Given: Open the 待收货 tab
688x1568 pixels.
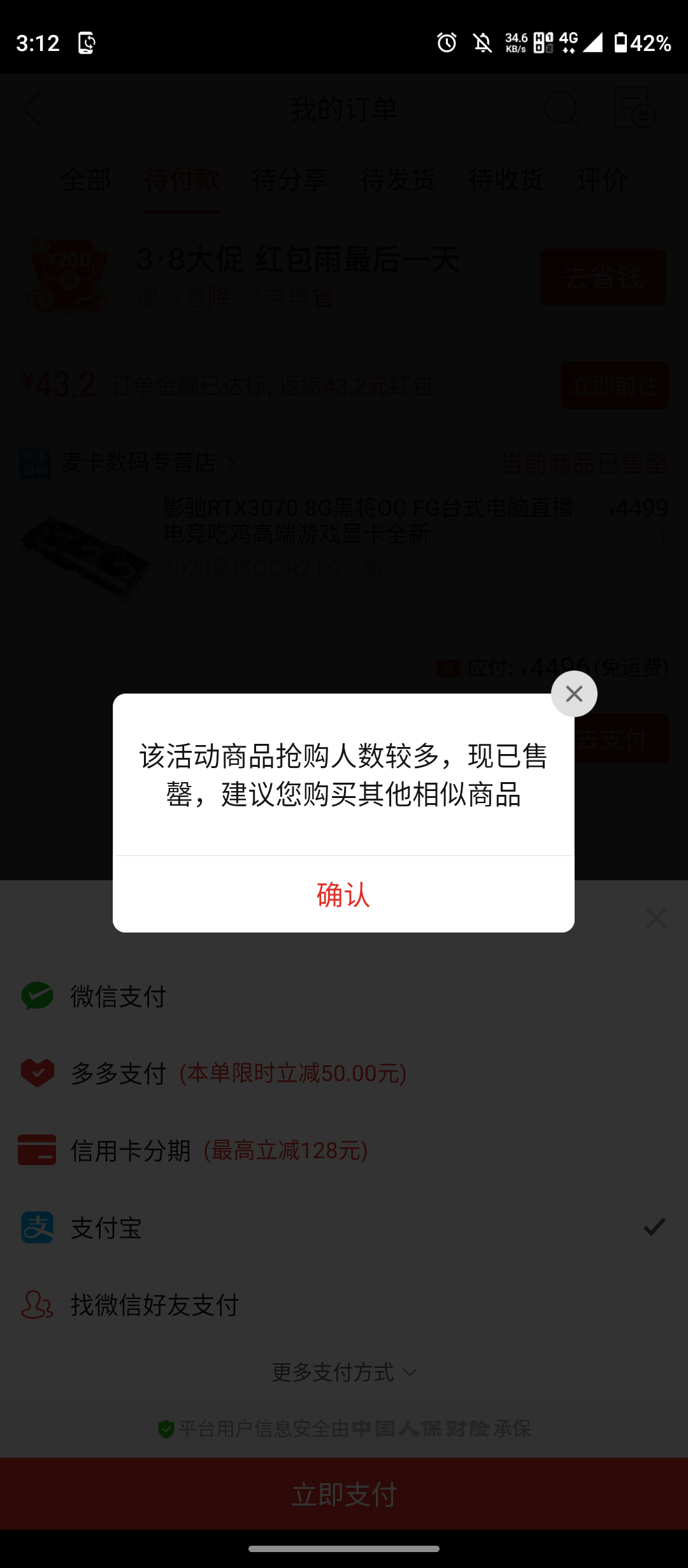Looking at the screenshot, I should [x=506, y=180].
